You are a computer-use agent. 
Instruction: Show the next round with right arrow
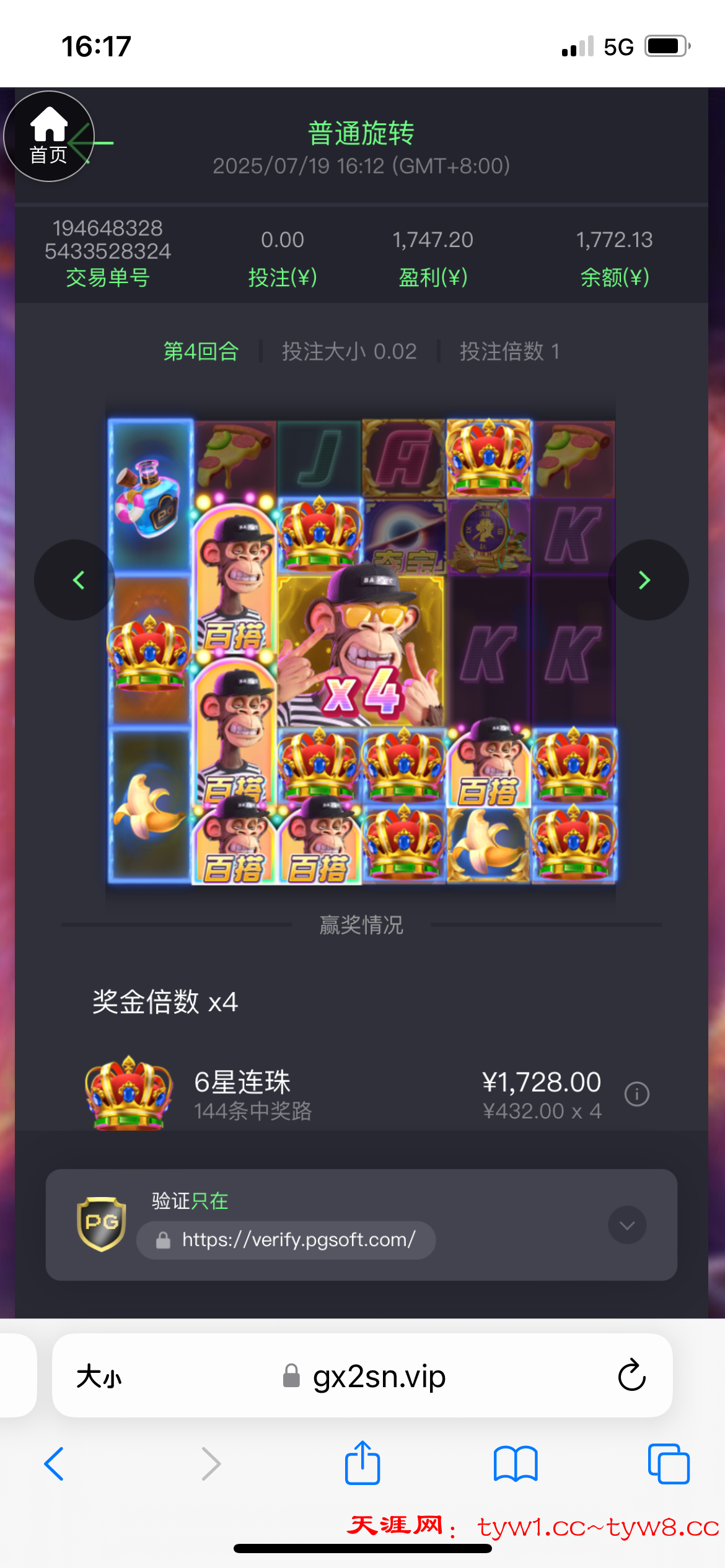coord(647,580)
